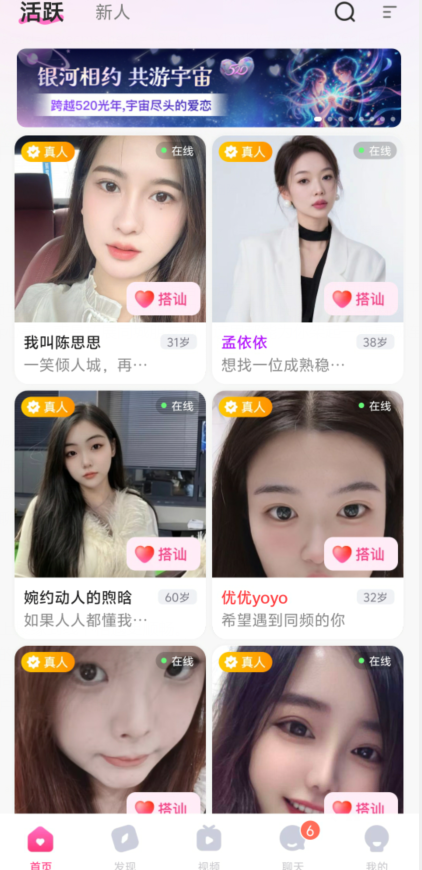Viewport: 422px width, 870px height.
Task: Open the filter menu icon
Action: pos(389,12)
